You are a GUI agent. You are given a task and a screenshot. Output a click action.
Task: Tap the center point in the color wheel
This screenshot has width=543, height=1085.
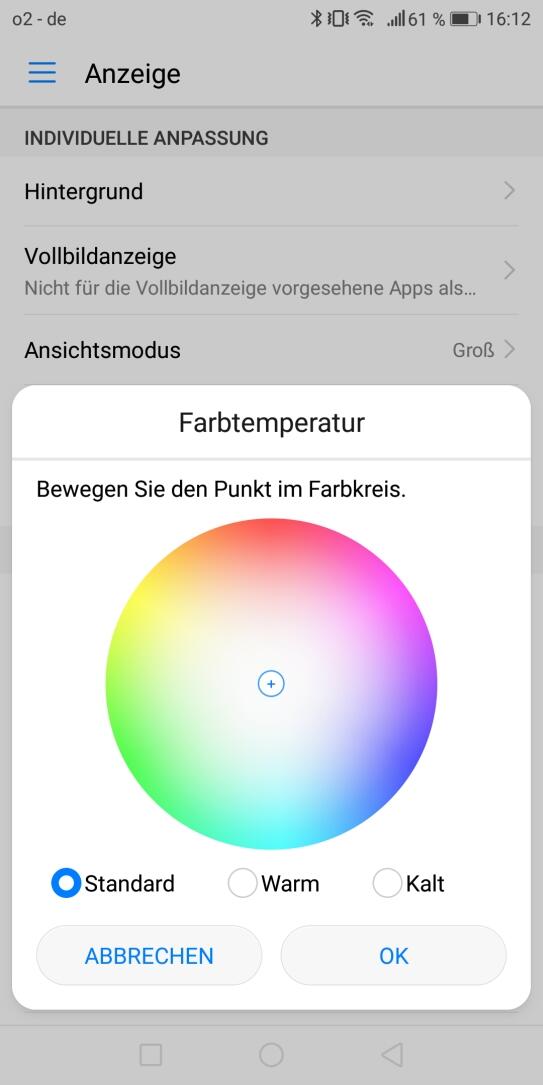click(x=271, y=684)
